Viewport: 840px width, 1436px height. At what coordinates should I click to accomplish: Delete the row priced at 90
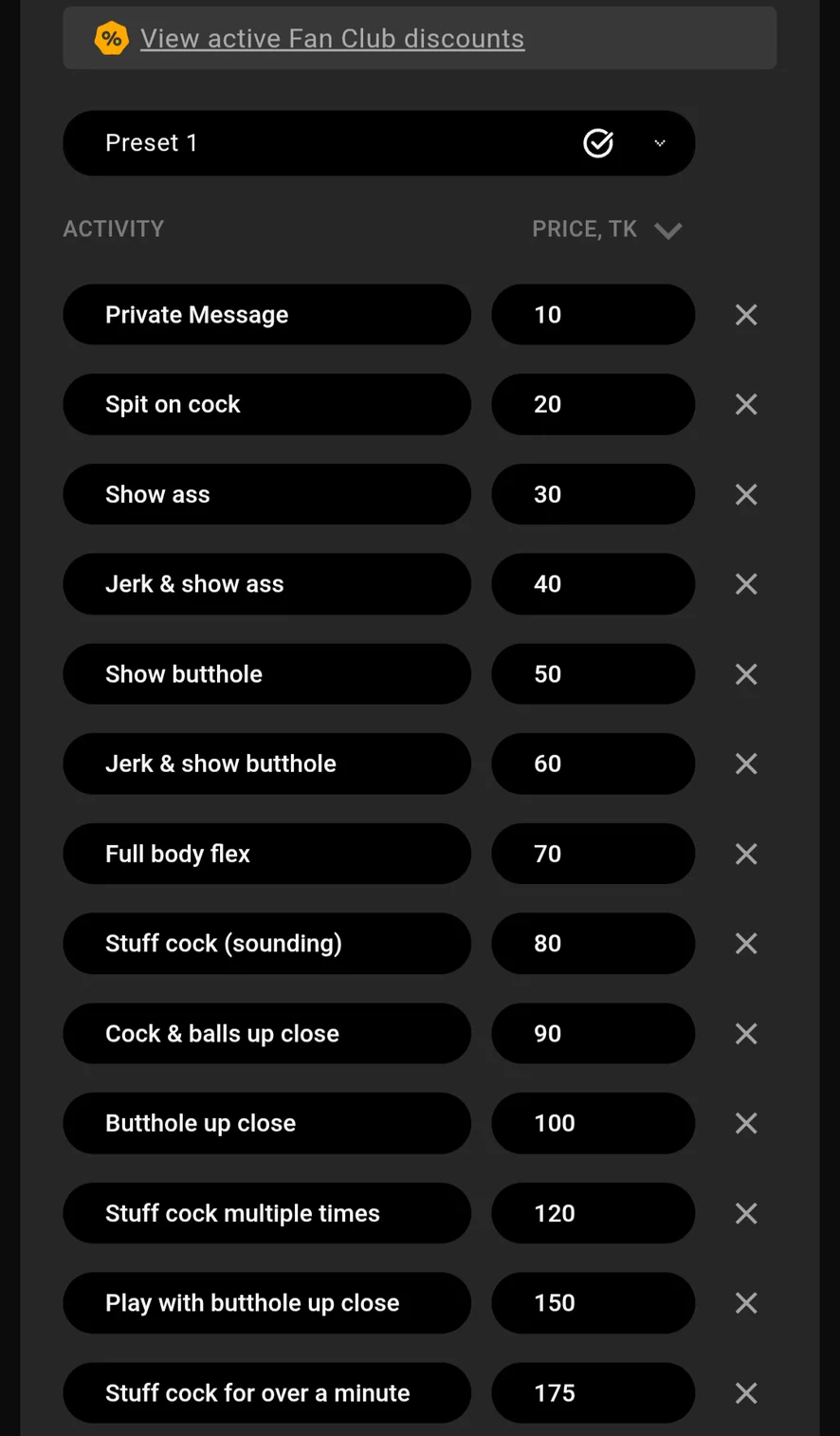click(746, 1034)
